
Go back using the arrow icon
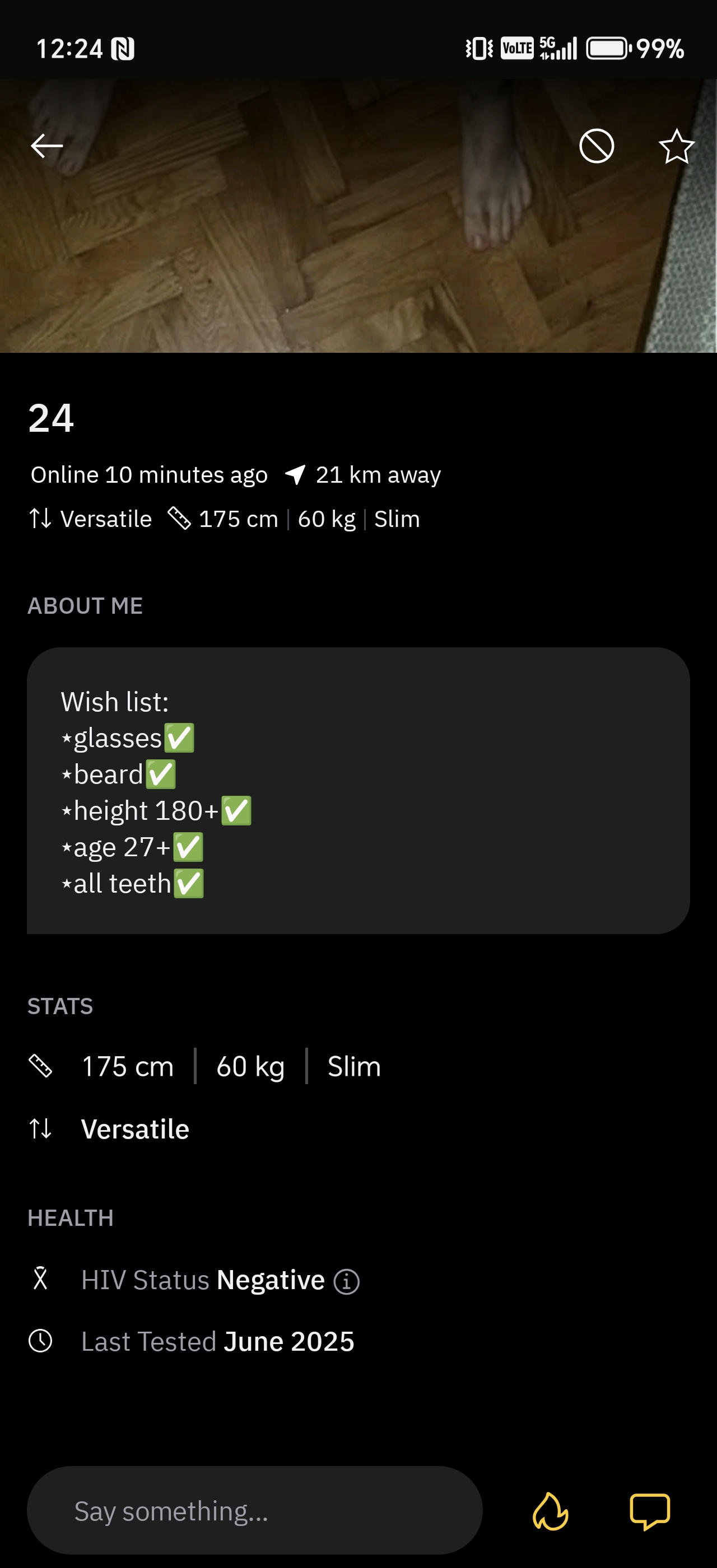pos(47,146)
